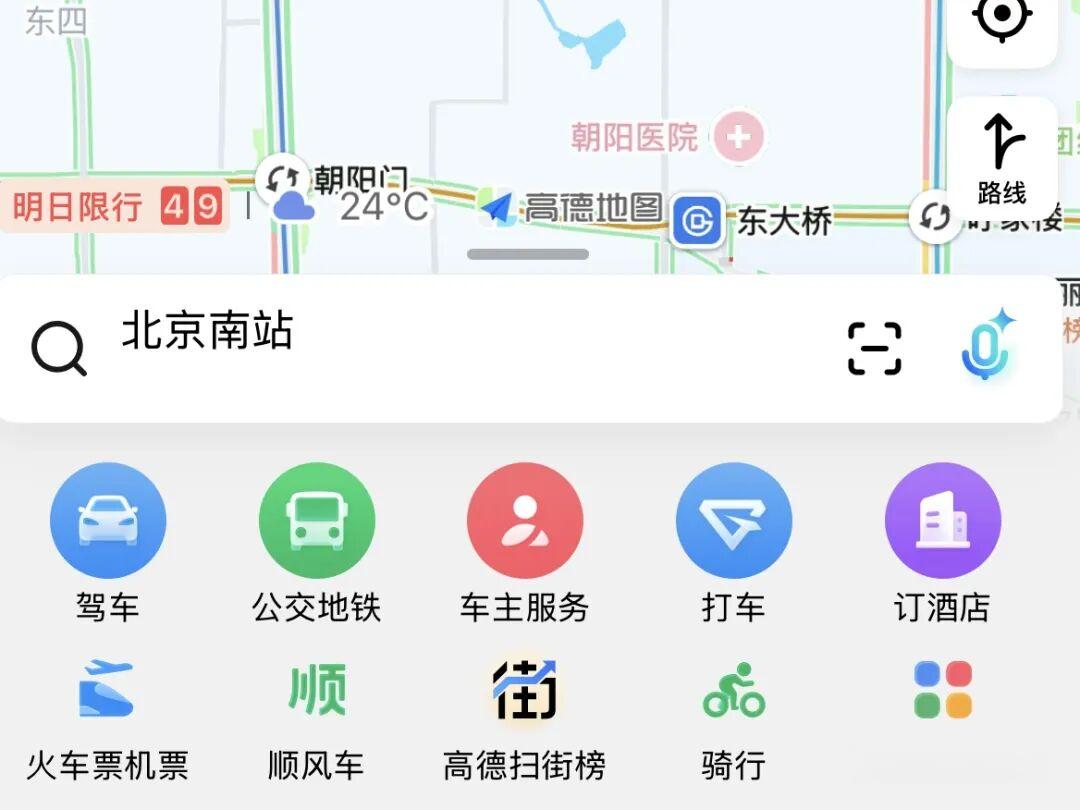Image resolution: width=1080 pixels, height=810 pixels.
Task: Recenter the map to my location
Action: [1002, 20]
